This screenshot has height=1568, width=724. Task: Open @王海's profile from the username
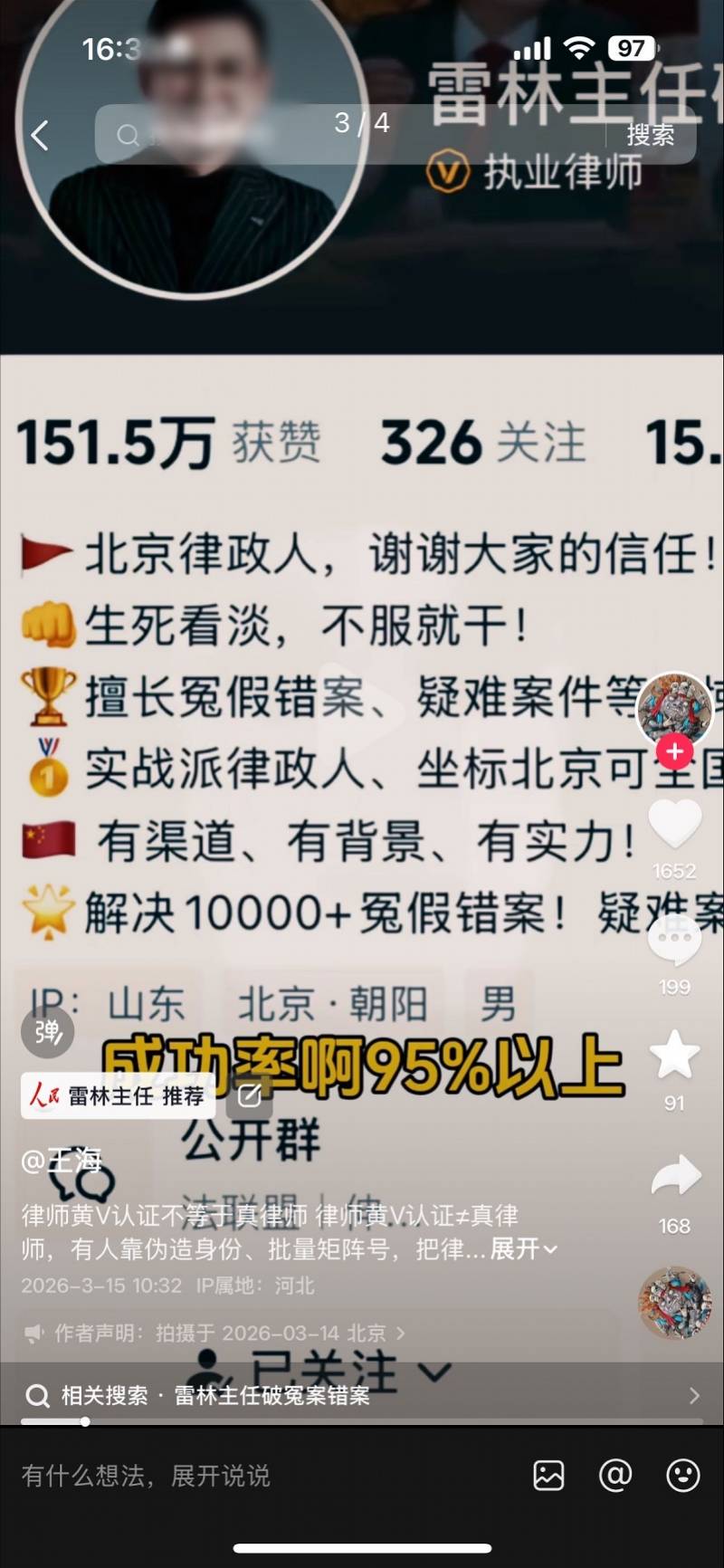pos(62,1161)
